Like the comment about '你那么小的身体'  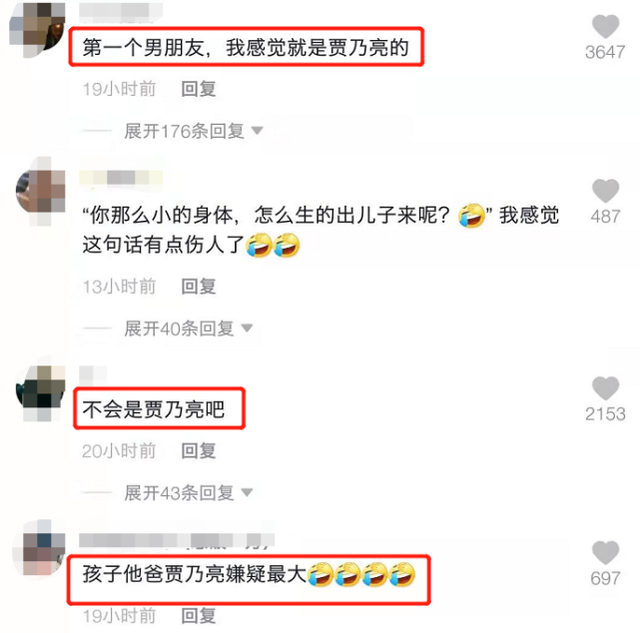(x=606, y=191)
